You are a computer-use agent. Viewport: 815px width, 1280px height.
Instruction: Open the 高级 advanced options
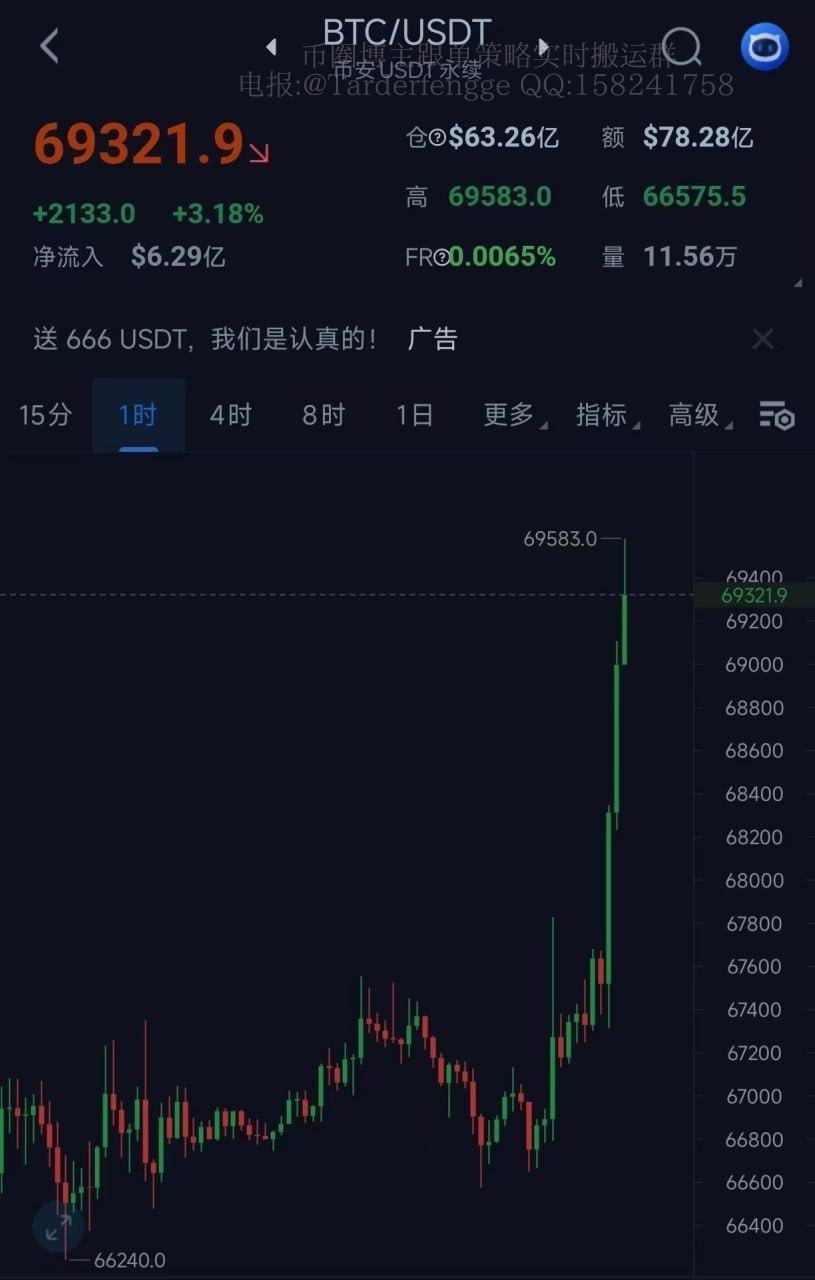pos(698,415)
